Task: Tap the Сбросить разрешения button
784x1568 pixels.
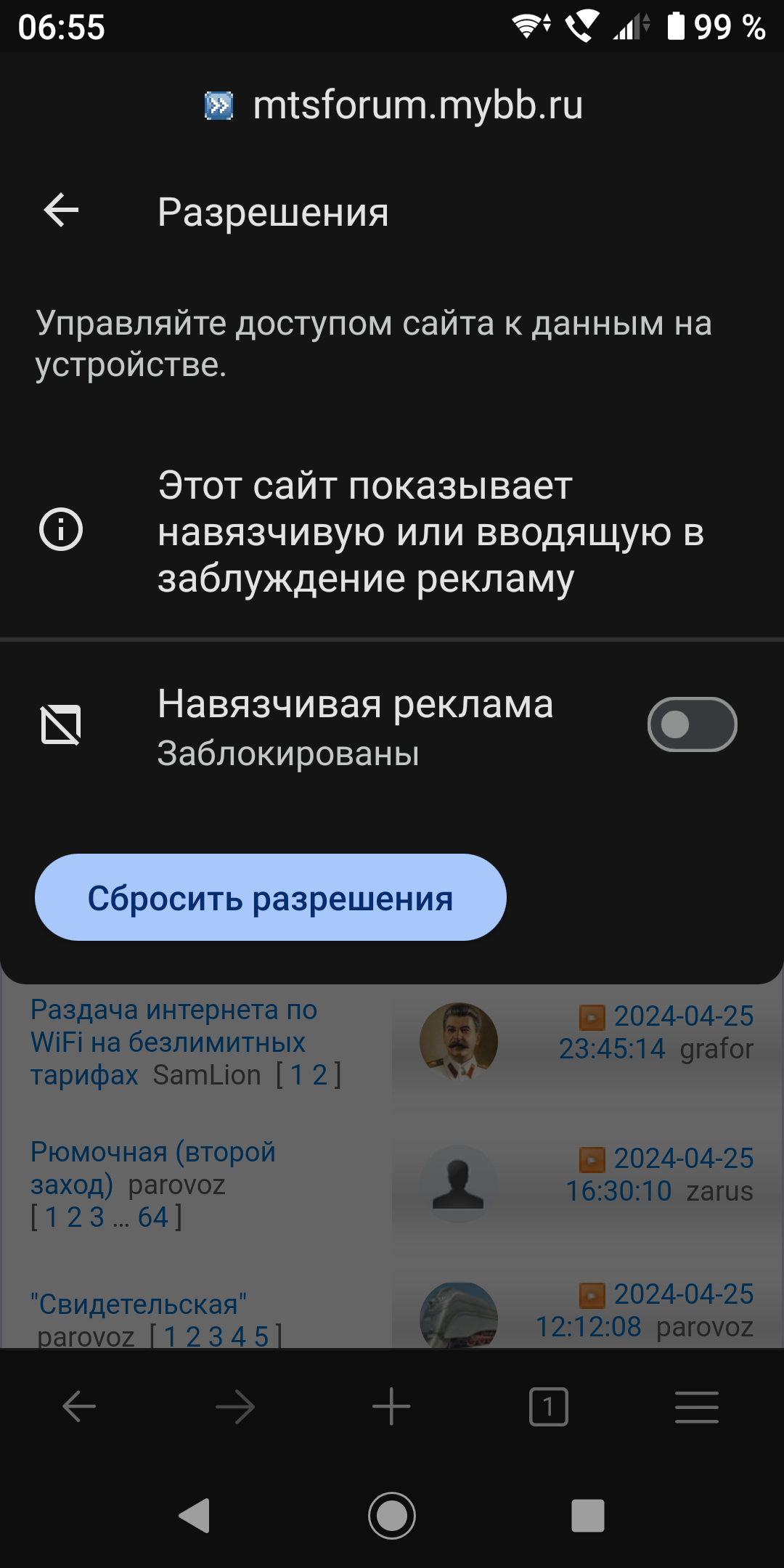Action: [271, 897]
